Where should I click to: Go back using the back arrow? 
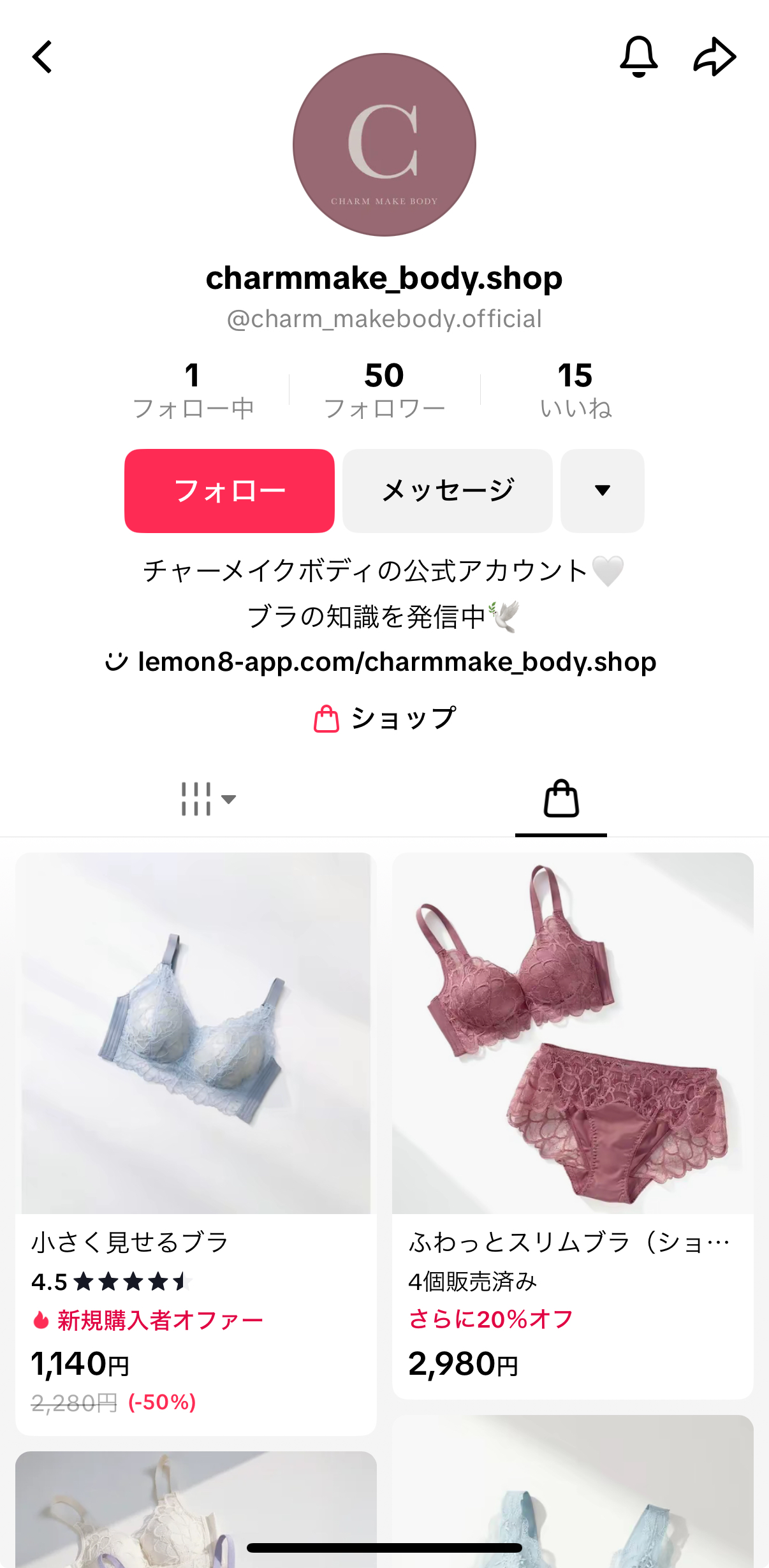pos(43,57)
